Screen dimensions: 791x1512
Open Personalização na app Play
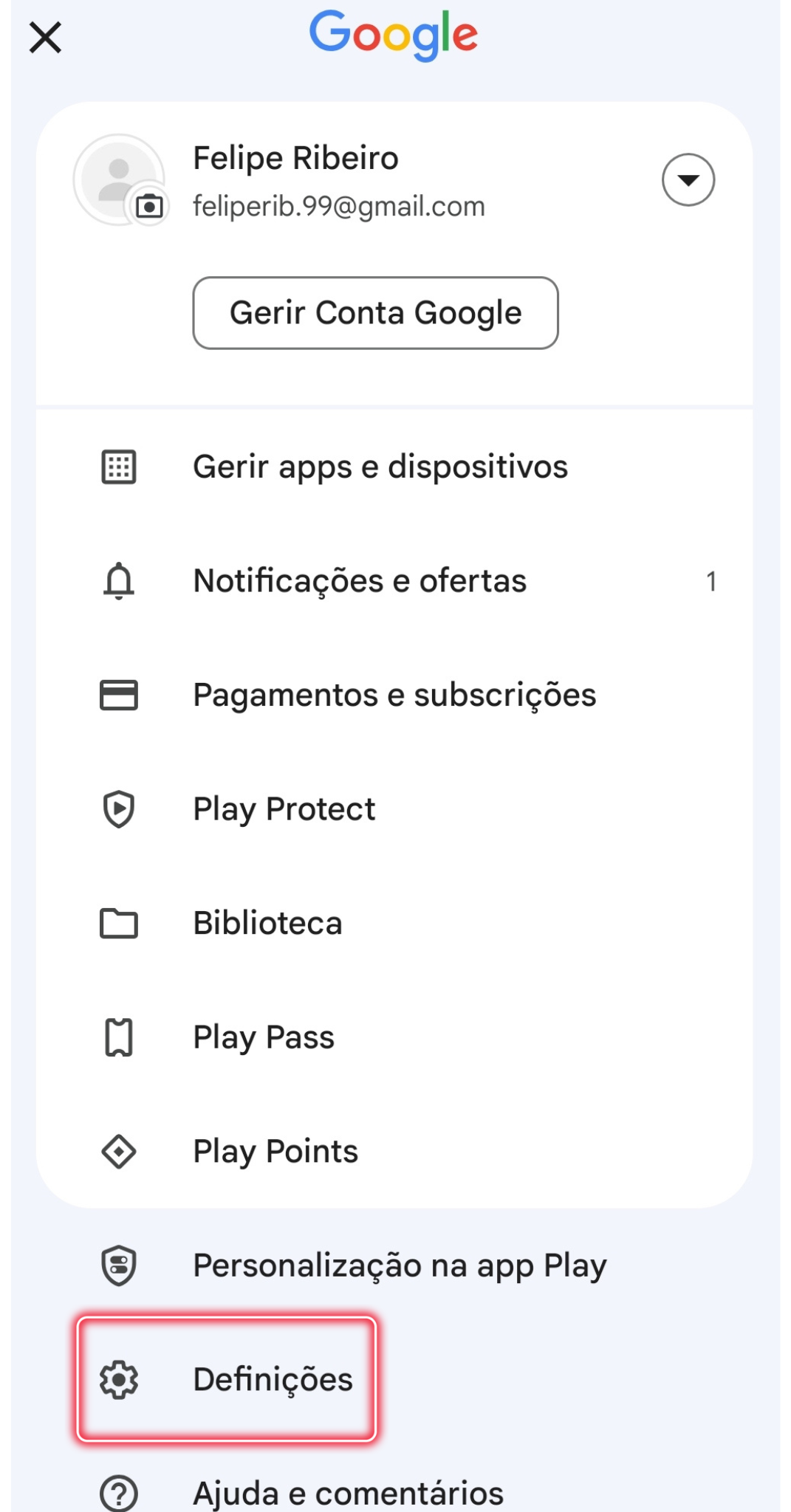394,1265
